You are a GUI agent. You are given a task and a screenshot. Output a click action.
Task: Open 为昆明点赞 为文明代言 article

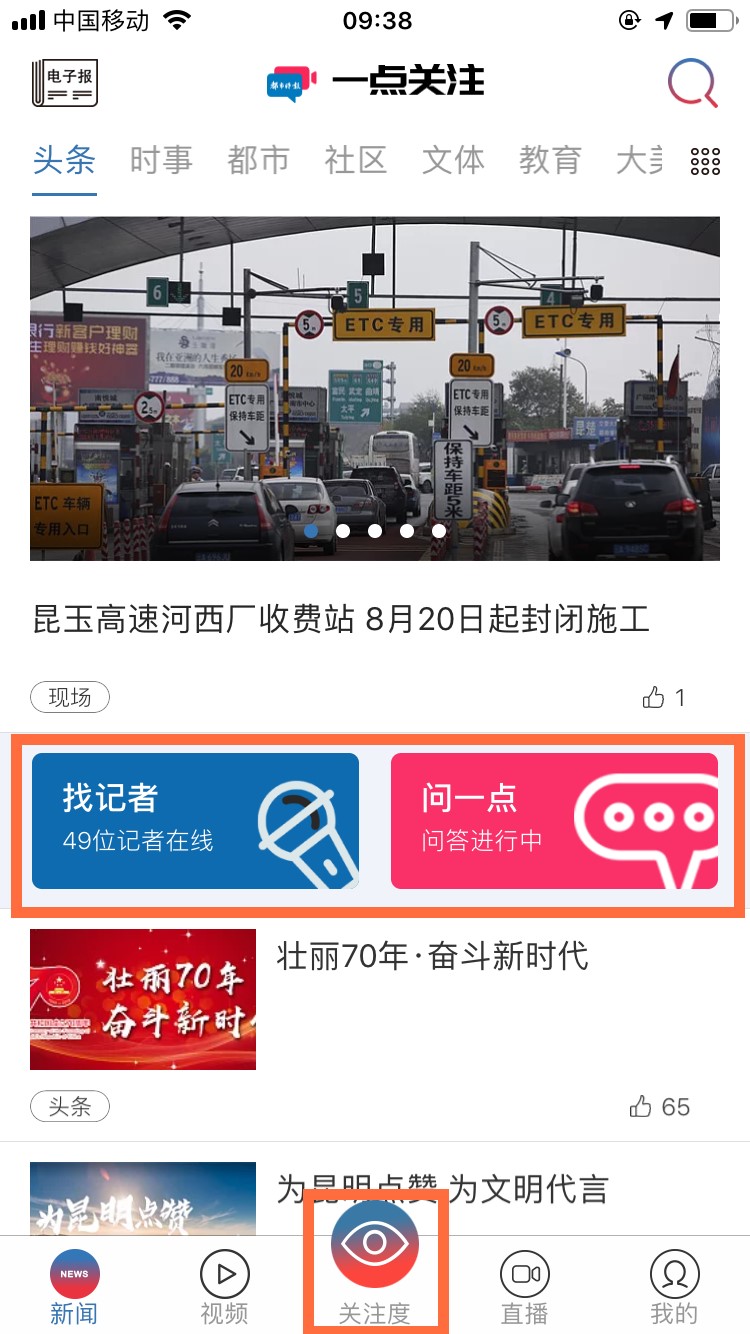pyautogui.click(x=442, y=1190)
